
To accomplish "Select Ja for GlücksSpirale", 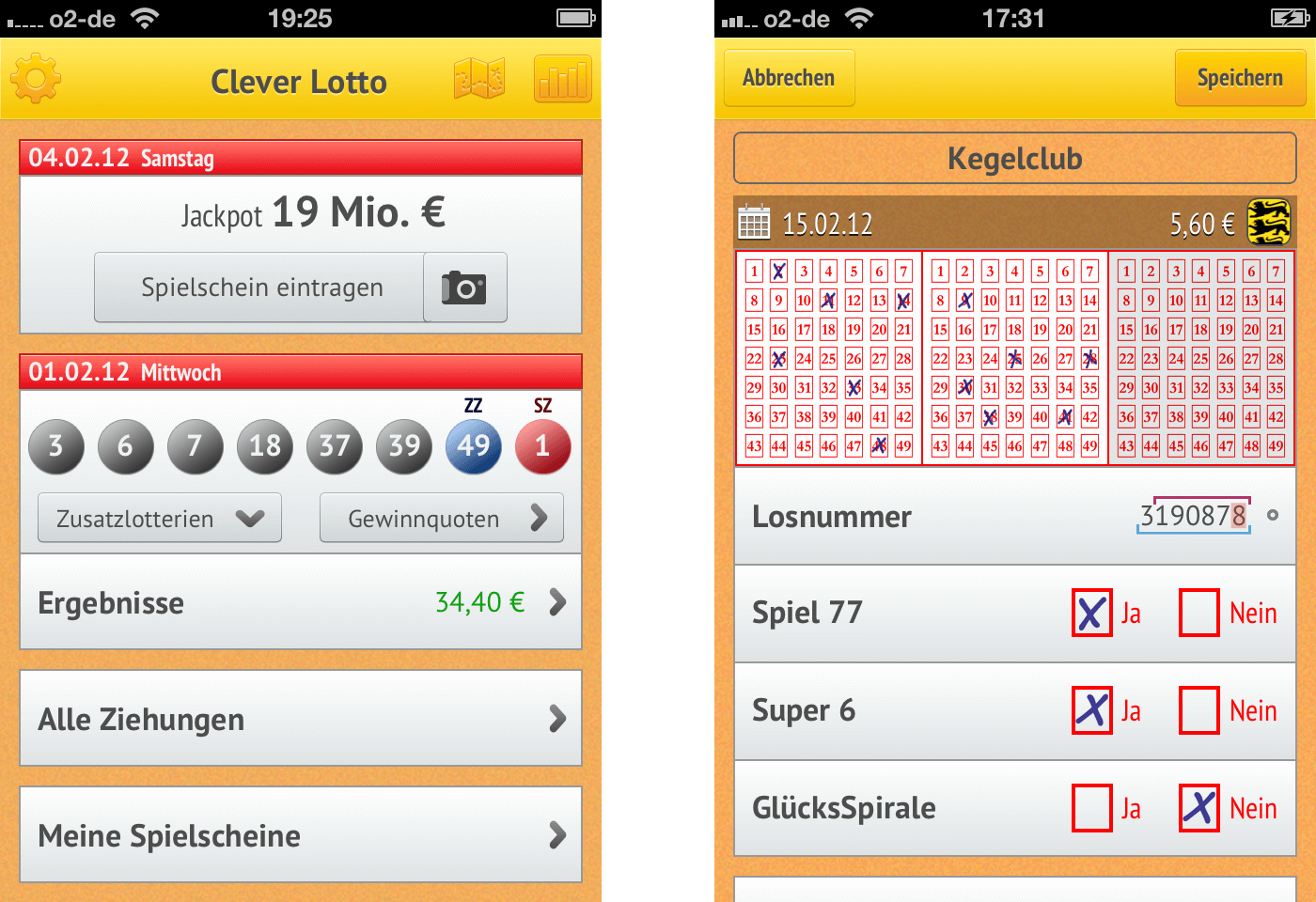I will (x=1092, y=808).
